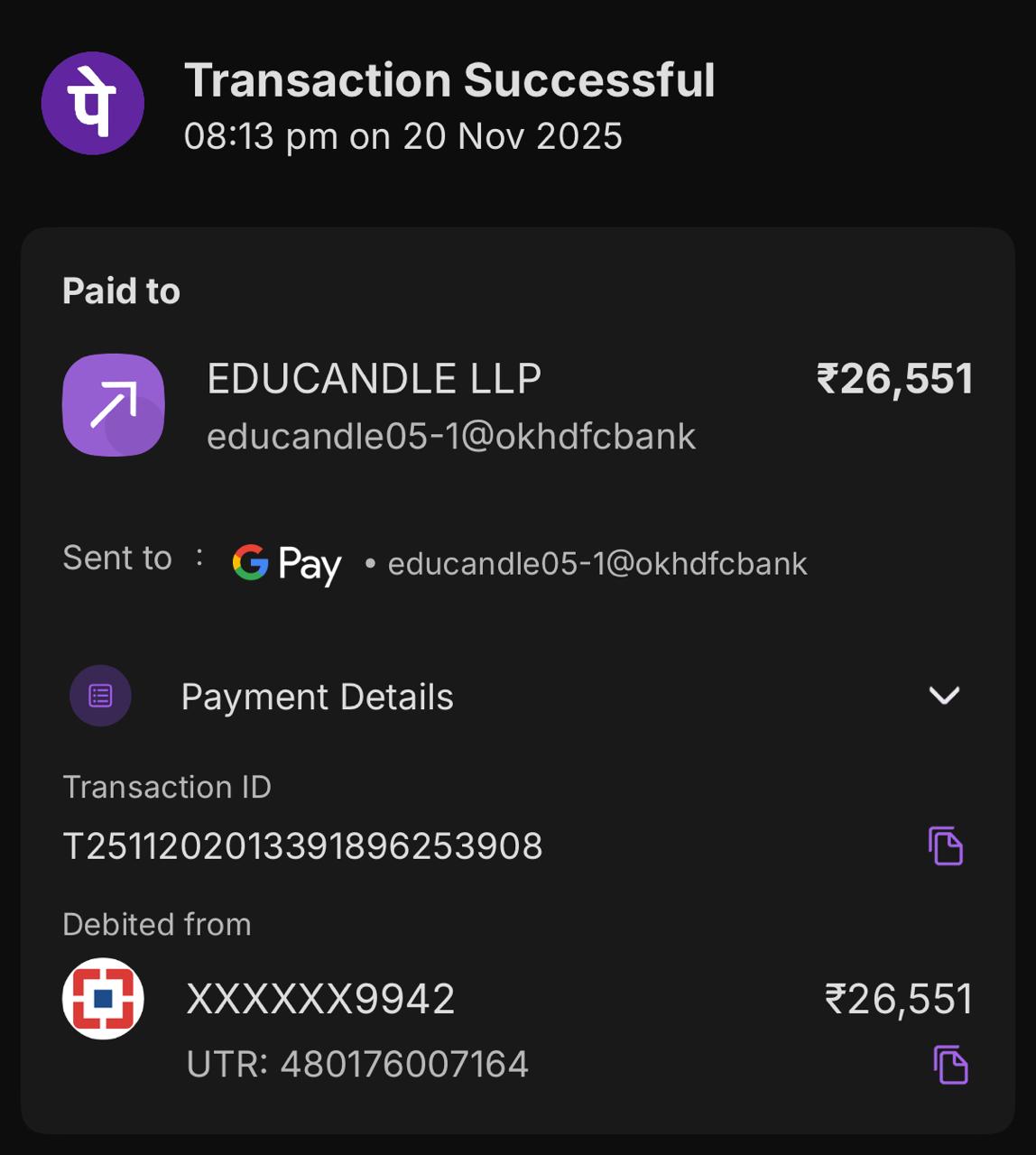1036x1155 pixels.
Task: Collapse the Payment Details section
Action: coord(944,696)
